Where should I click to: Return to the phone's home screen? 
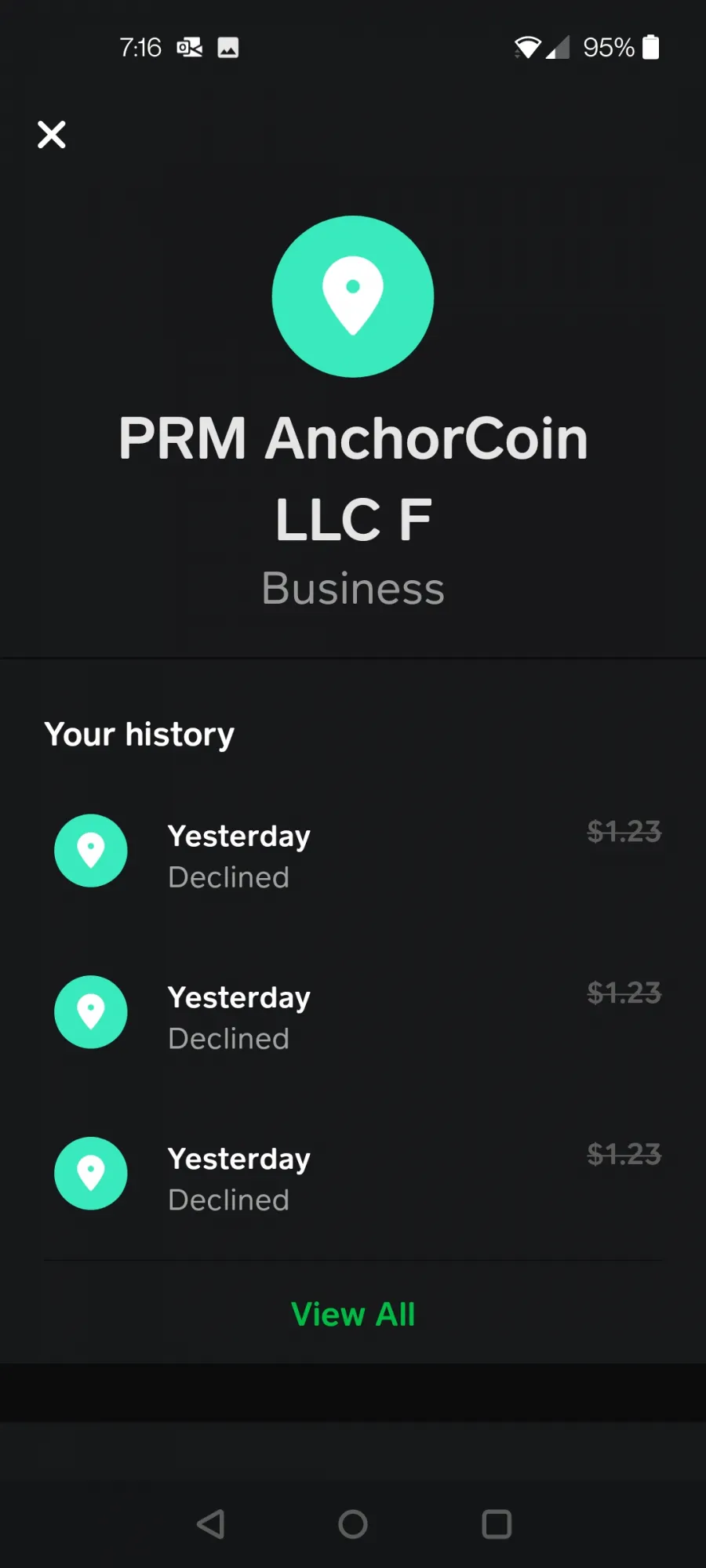(x=353, y=1524)
